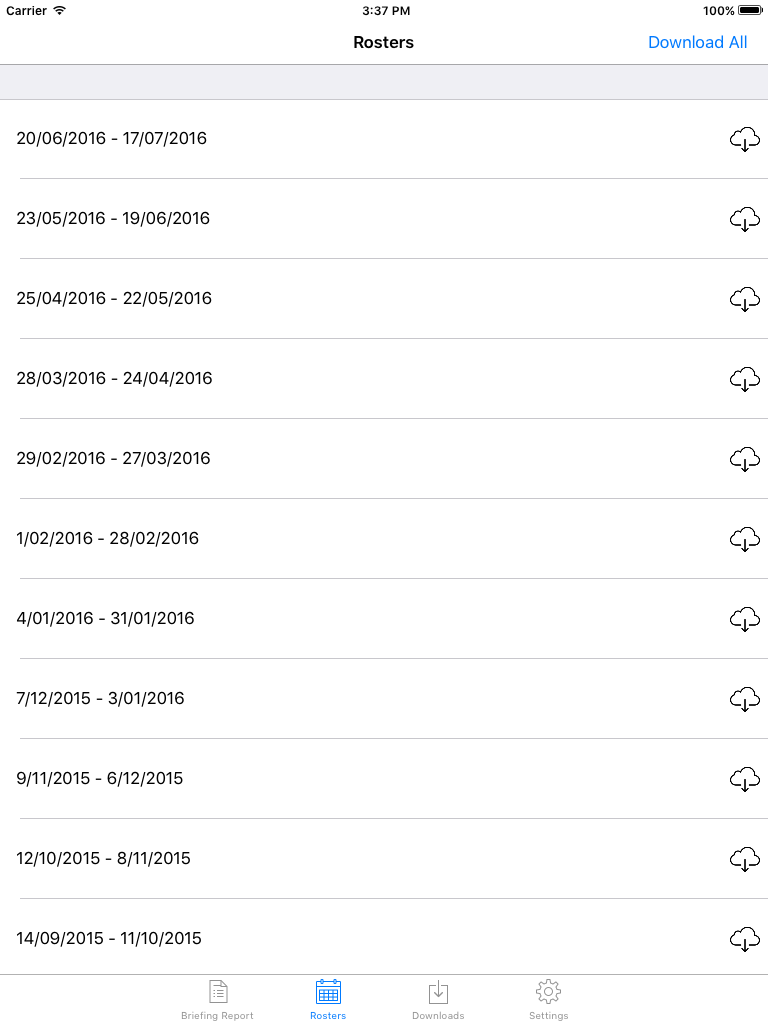Screen dimensions: 768x1024
Task: Tap the gray header bar above the roster list
Action: coord(384,82)
